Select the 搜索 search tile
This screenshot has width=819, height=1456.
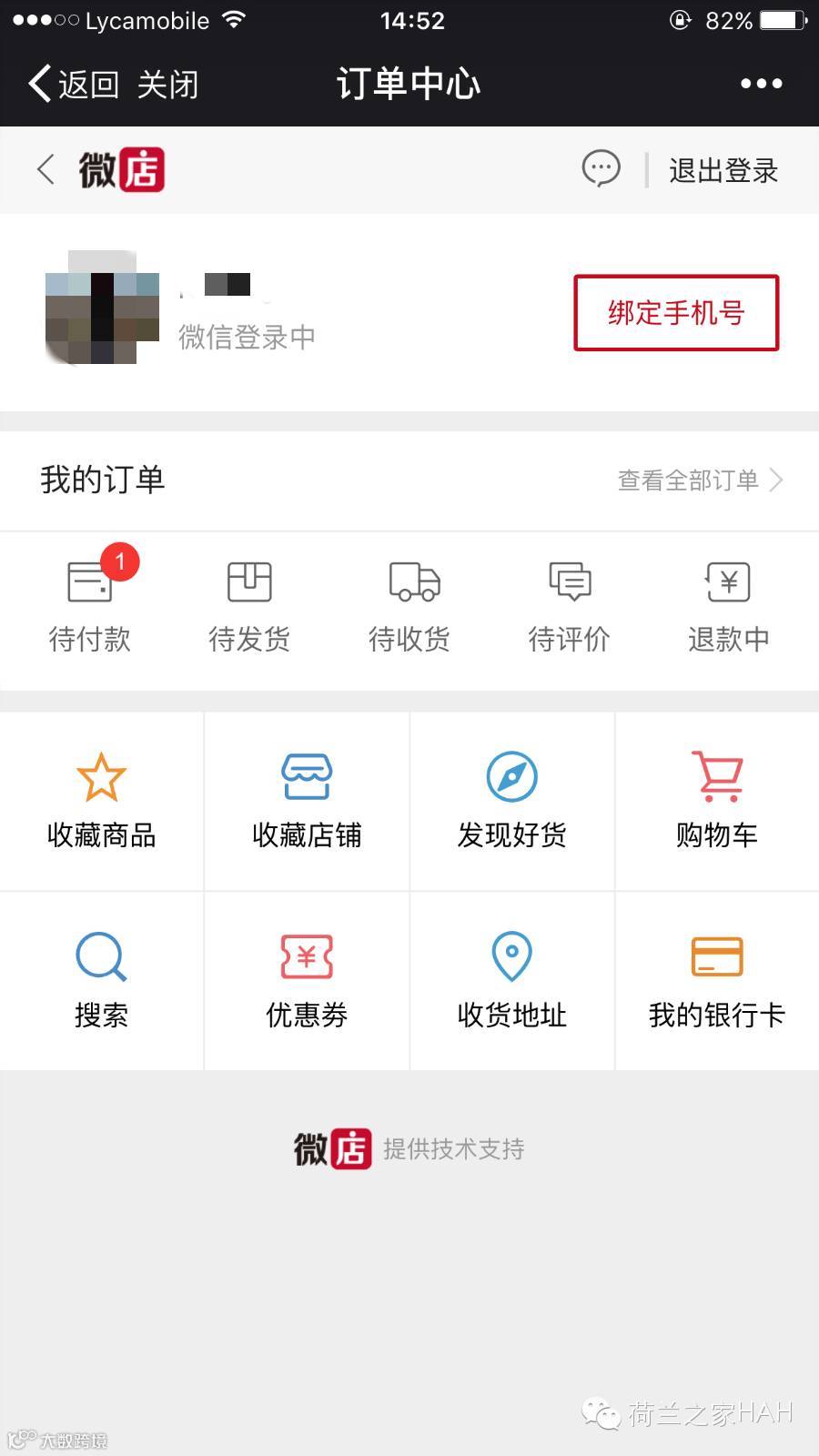click(x=101, y=980)
